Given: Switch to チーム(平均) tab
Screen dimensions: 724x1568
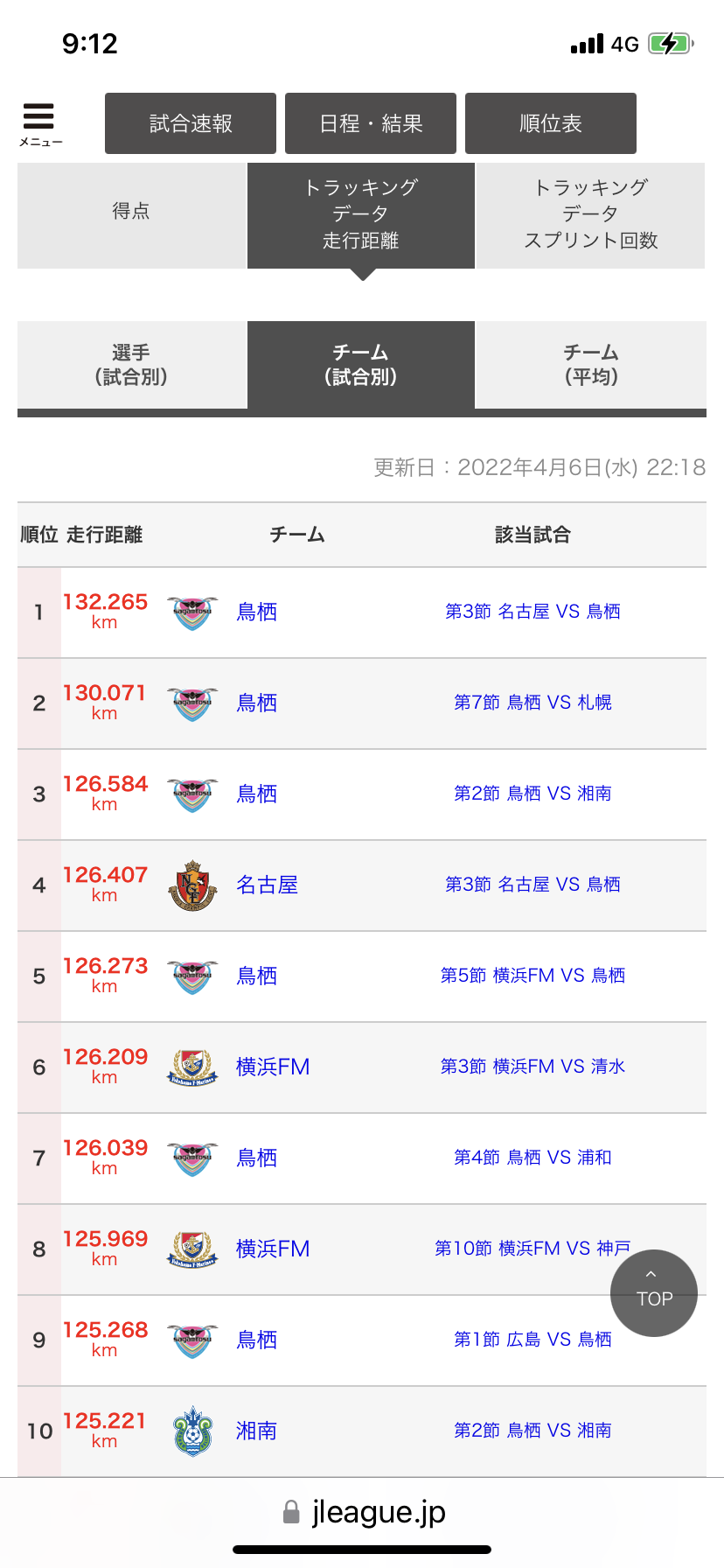Looking at the screenshot, I should (591, 365).
